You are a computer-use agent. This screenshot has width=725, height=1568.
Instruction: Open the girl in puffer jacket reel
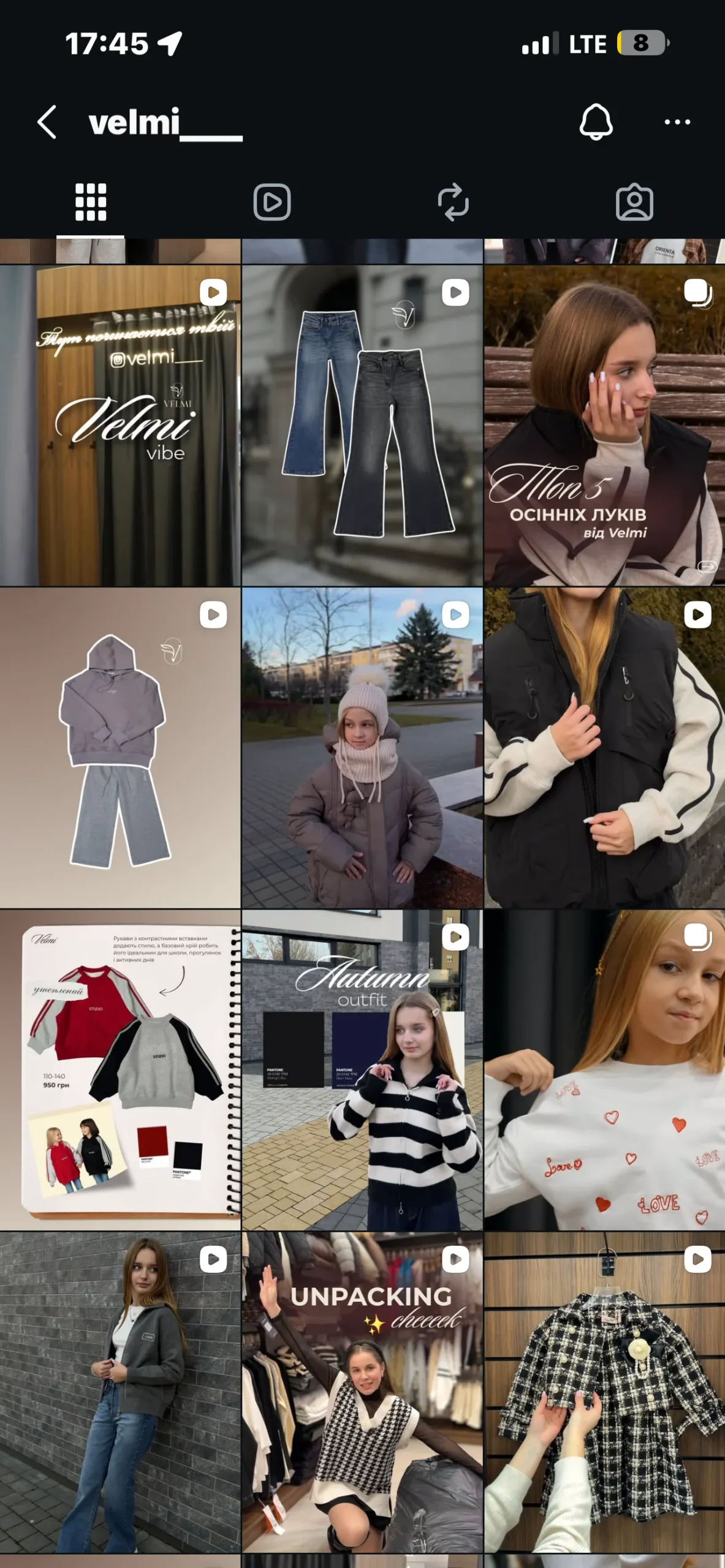coord(362,748)
